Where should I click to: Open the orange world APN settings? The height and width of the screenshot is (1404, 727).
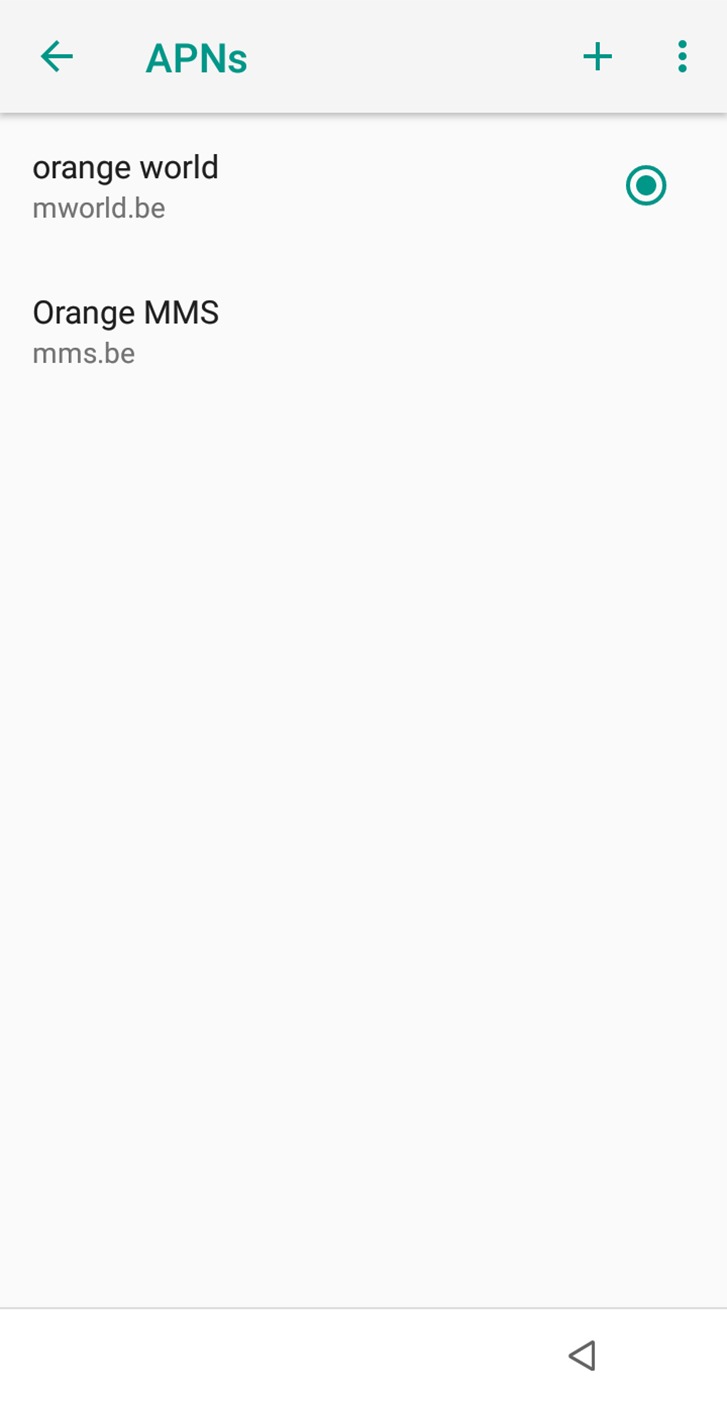pyautogui.click(x=126, y=186)
